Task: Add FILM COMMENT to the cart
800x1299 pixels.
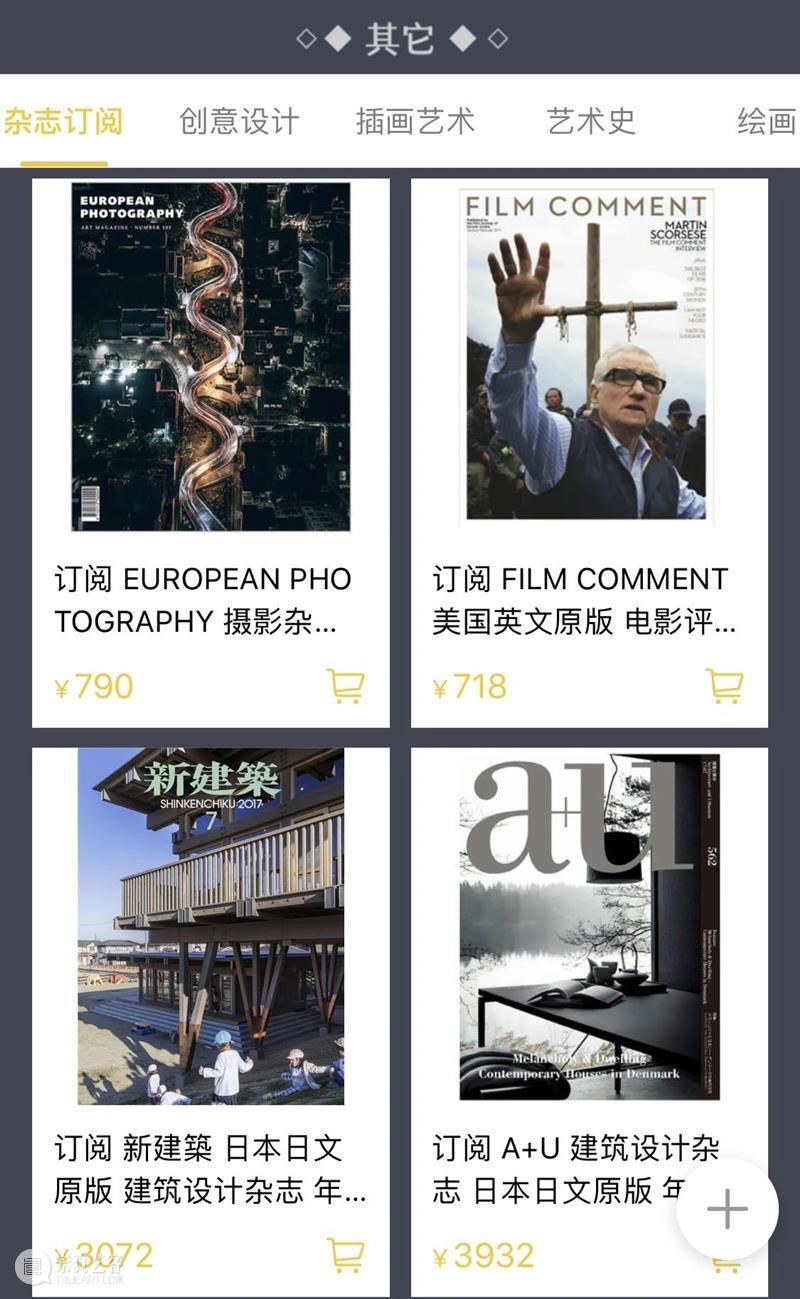Action: (x=724, y=686)
